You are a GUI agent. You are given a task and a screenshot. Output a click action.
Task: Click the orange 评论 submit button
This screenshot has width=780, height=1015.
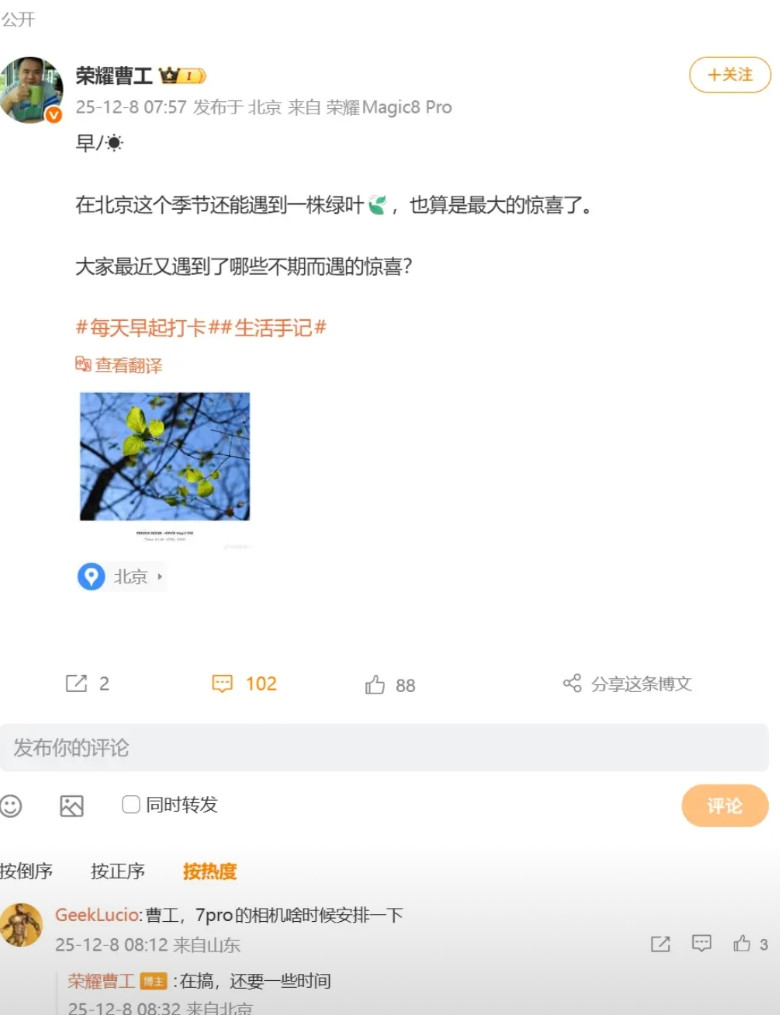coord(724,805)
